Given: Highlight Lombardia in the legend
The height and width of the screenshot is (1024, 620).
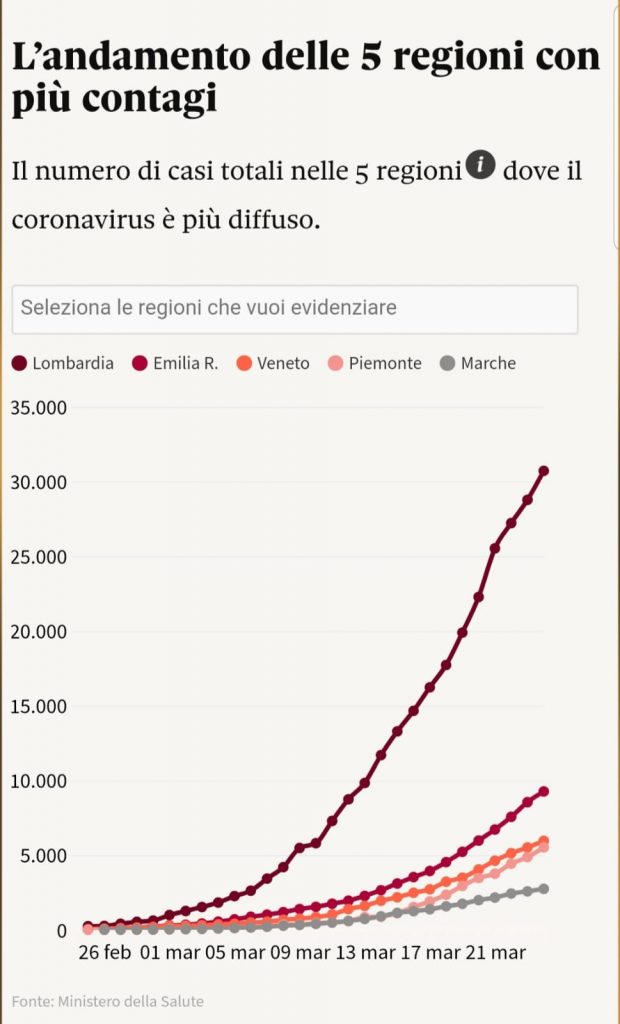Looking at the screenshot, I should coord(63,364).
